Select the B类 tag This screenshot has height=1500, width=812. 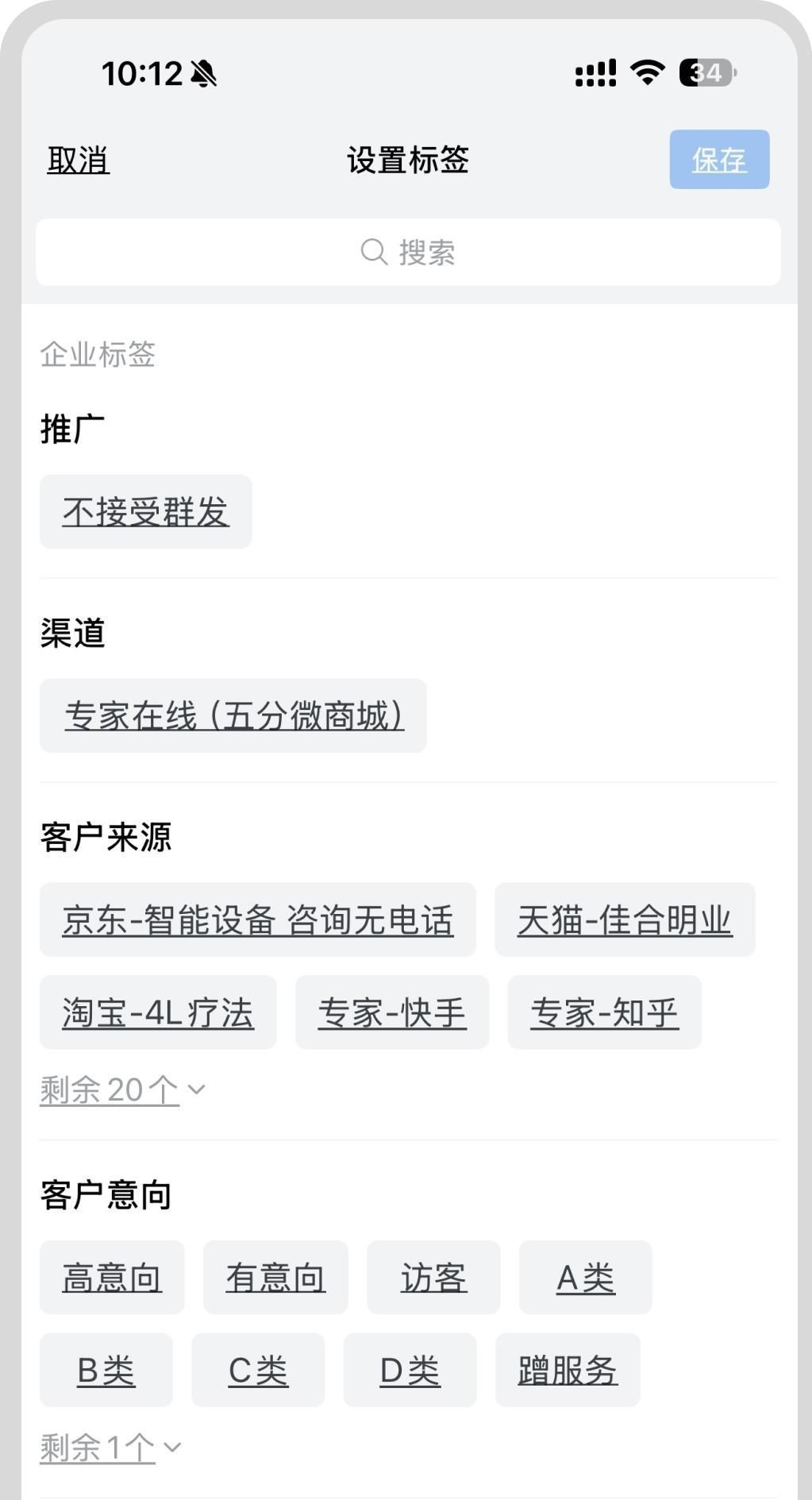(106, 1371)
